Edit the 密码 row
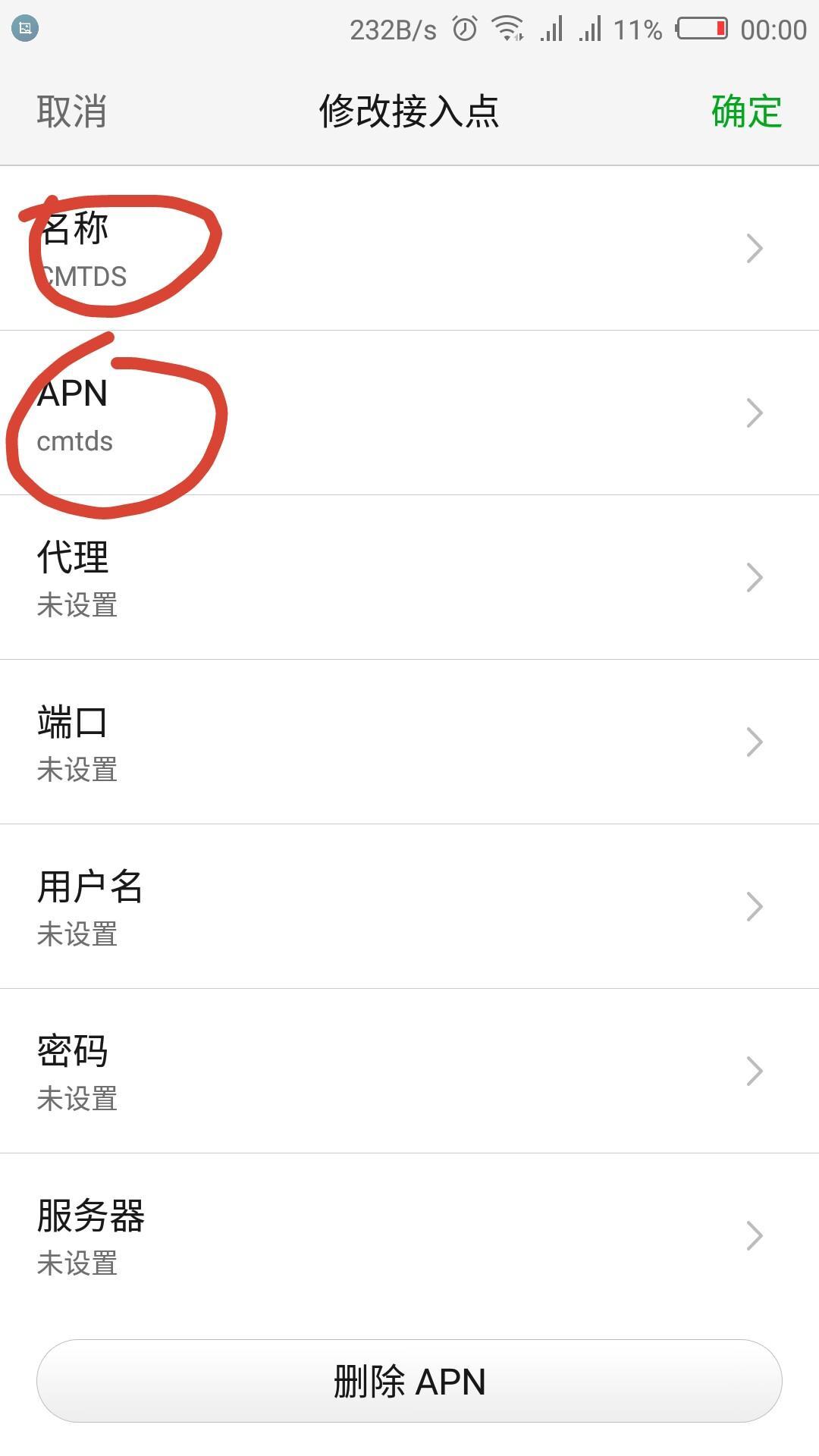Viewport: 819px width, 1456px height. point(409,1072)
